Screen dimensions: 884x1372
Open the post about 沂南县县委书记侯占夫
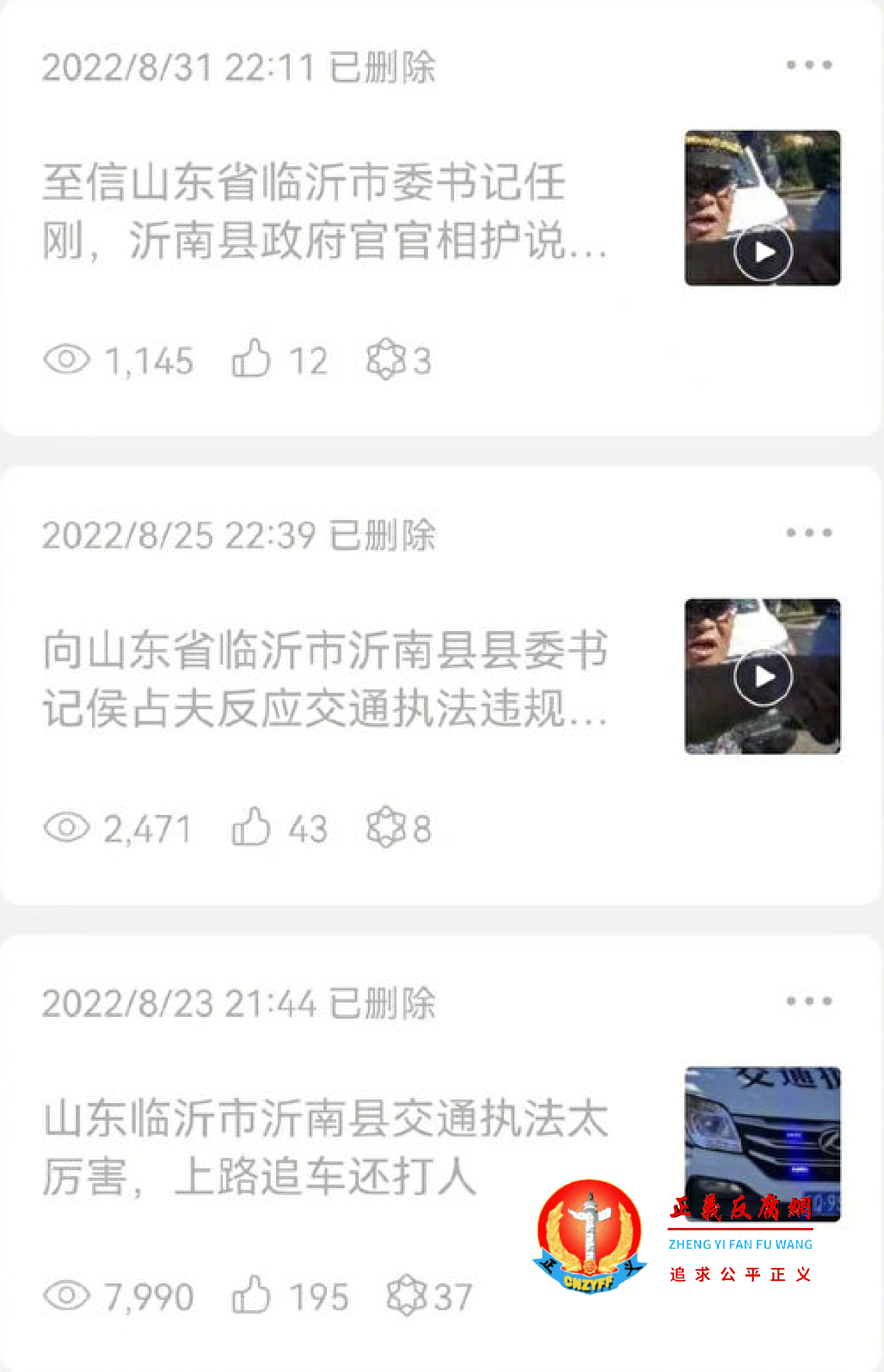(324, 687)
